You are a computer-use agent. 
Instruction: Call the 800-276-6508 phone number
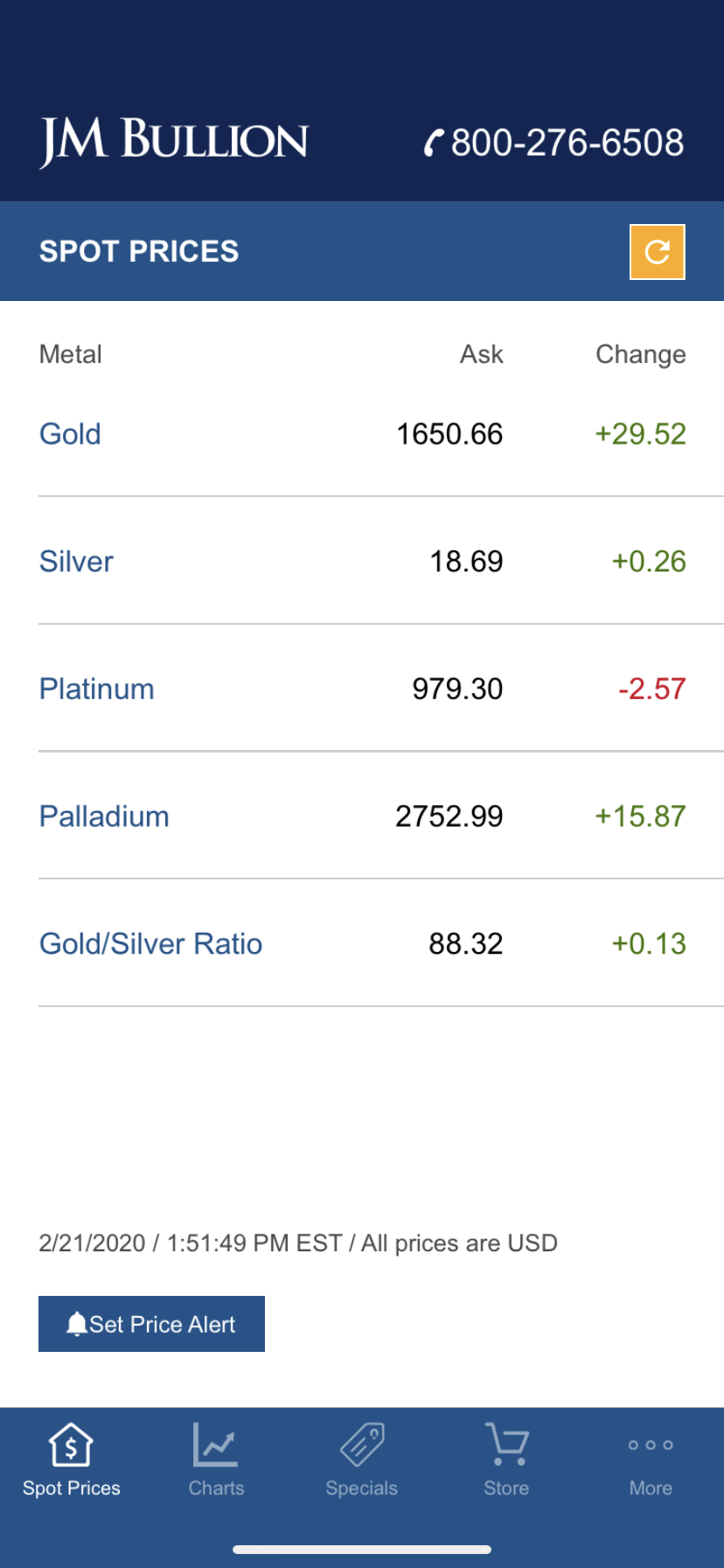(554, 143)
